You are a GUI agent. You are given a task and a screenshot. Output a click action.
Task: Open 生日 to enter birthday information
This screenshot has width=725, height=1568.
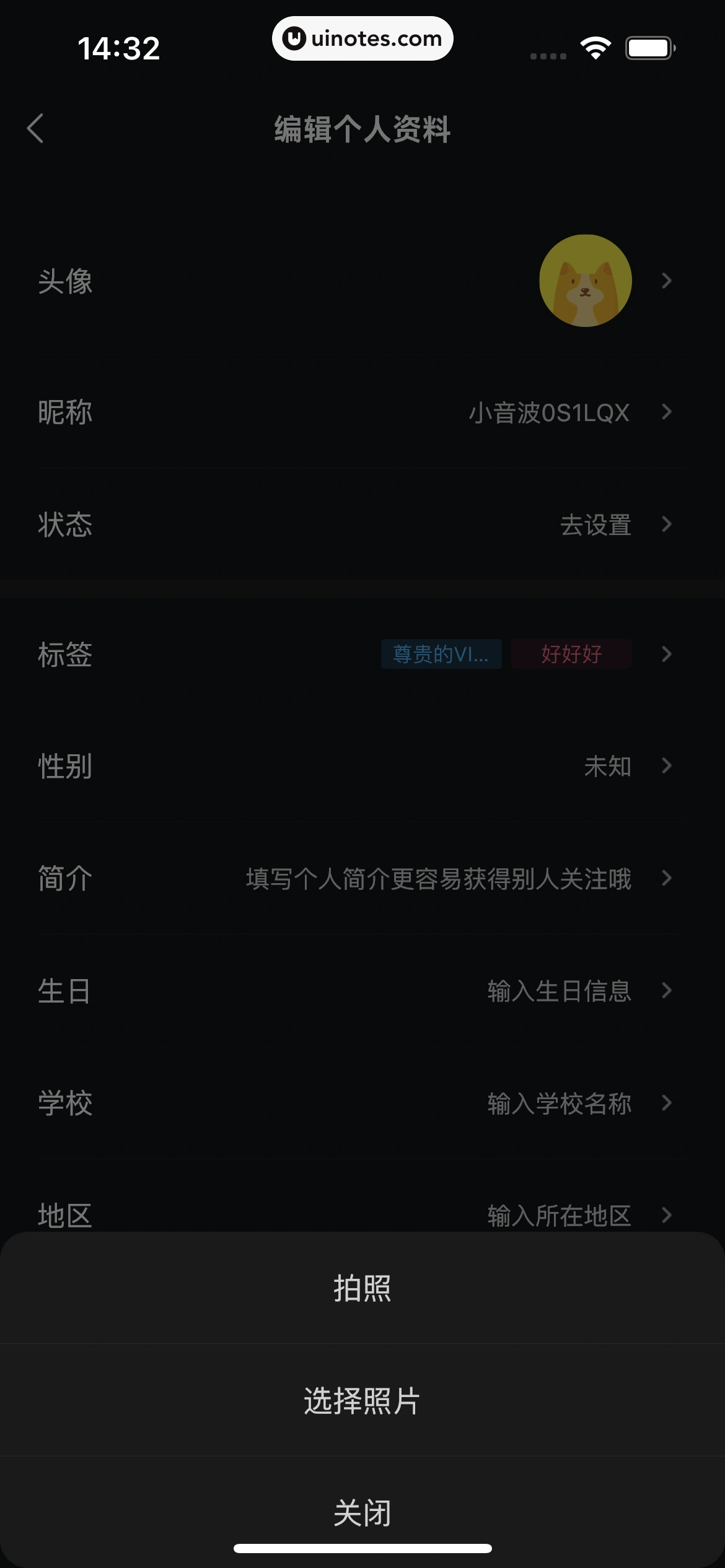(558, 991)
